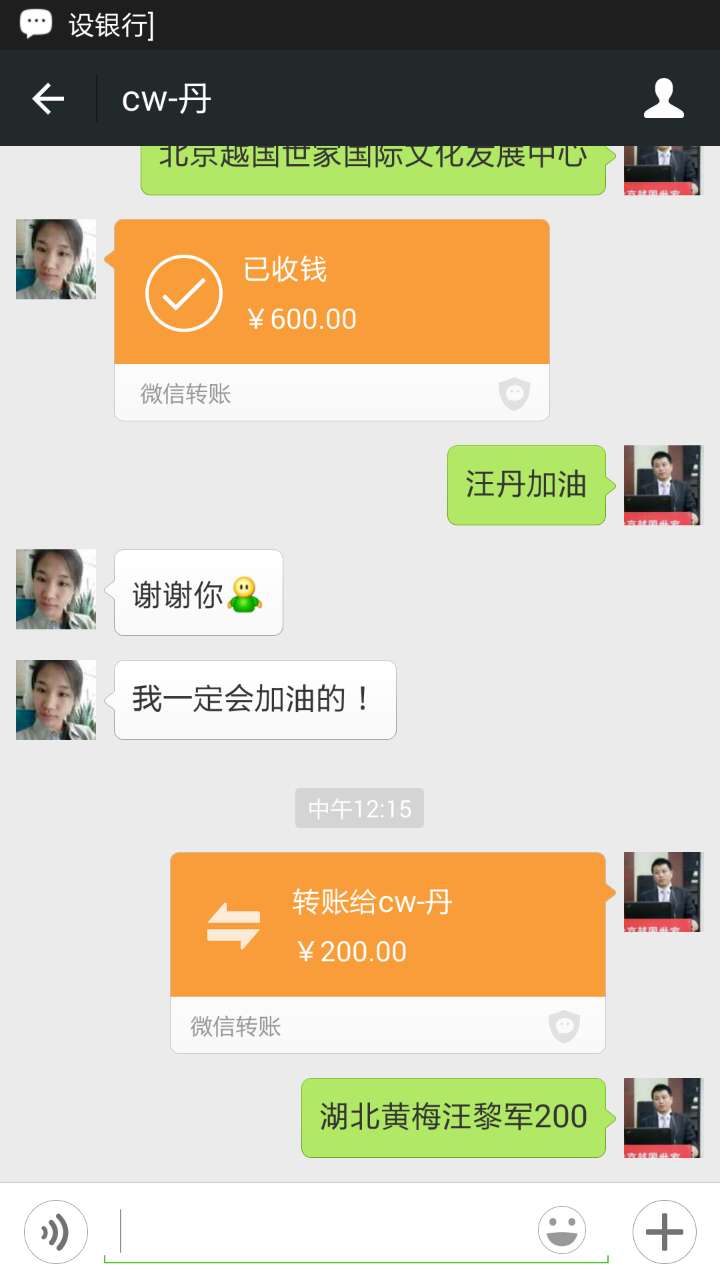This screenshot has height=1280, width=720.
Task: Open the emoji picker
Action: 562,1230
